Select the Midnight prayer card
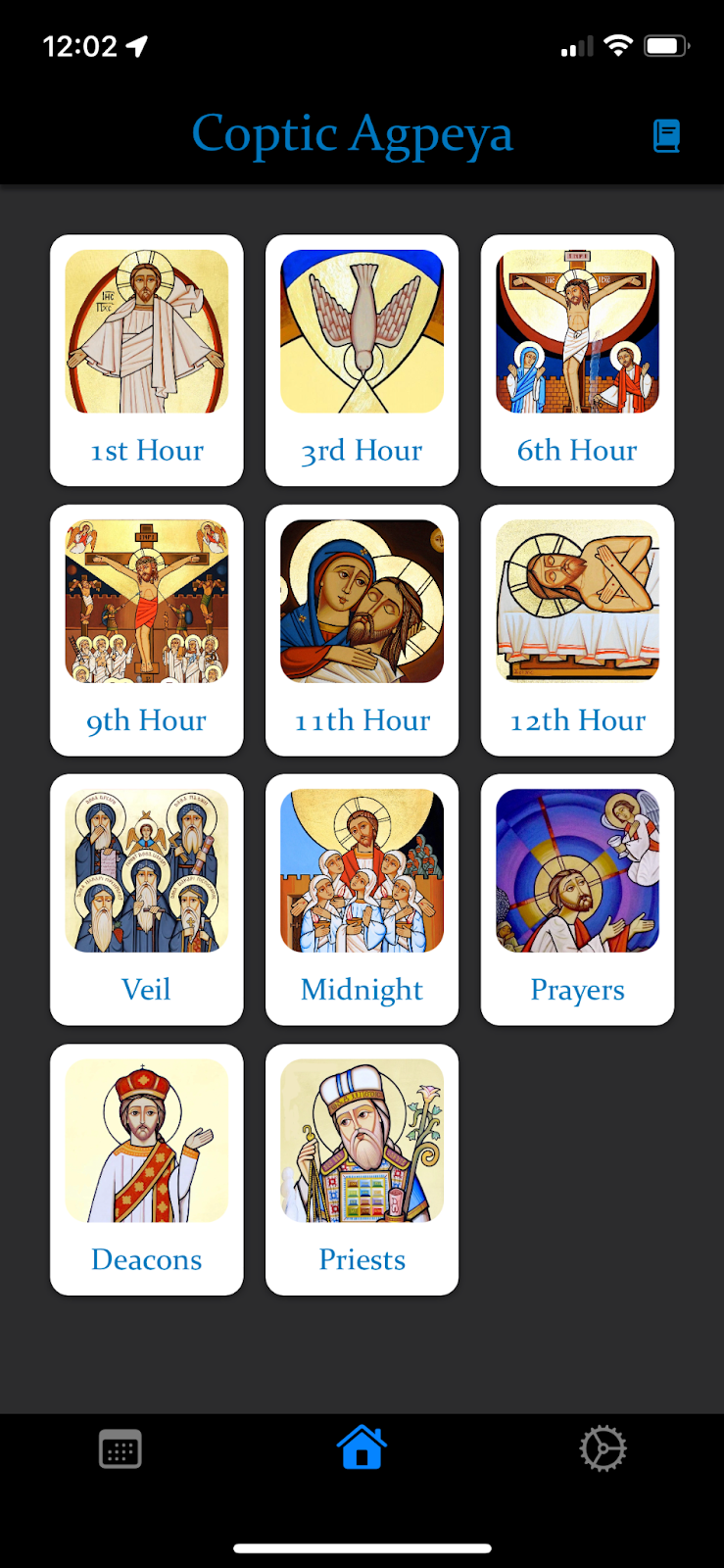The height and width of the screenshot is (1568, 724). [x=362, y=899]
